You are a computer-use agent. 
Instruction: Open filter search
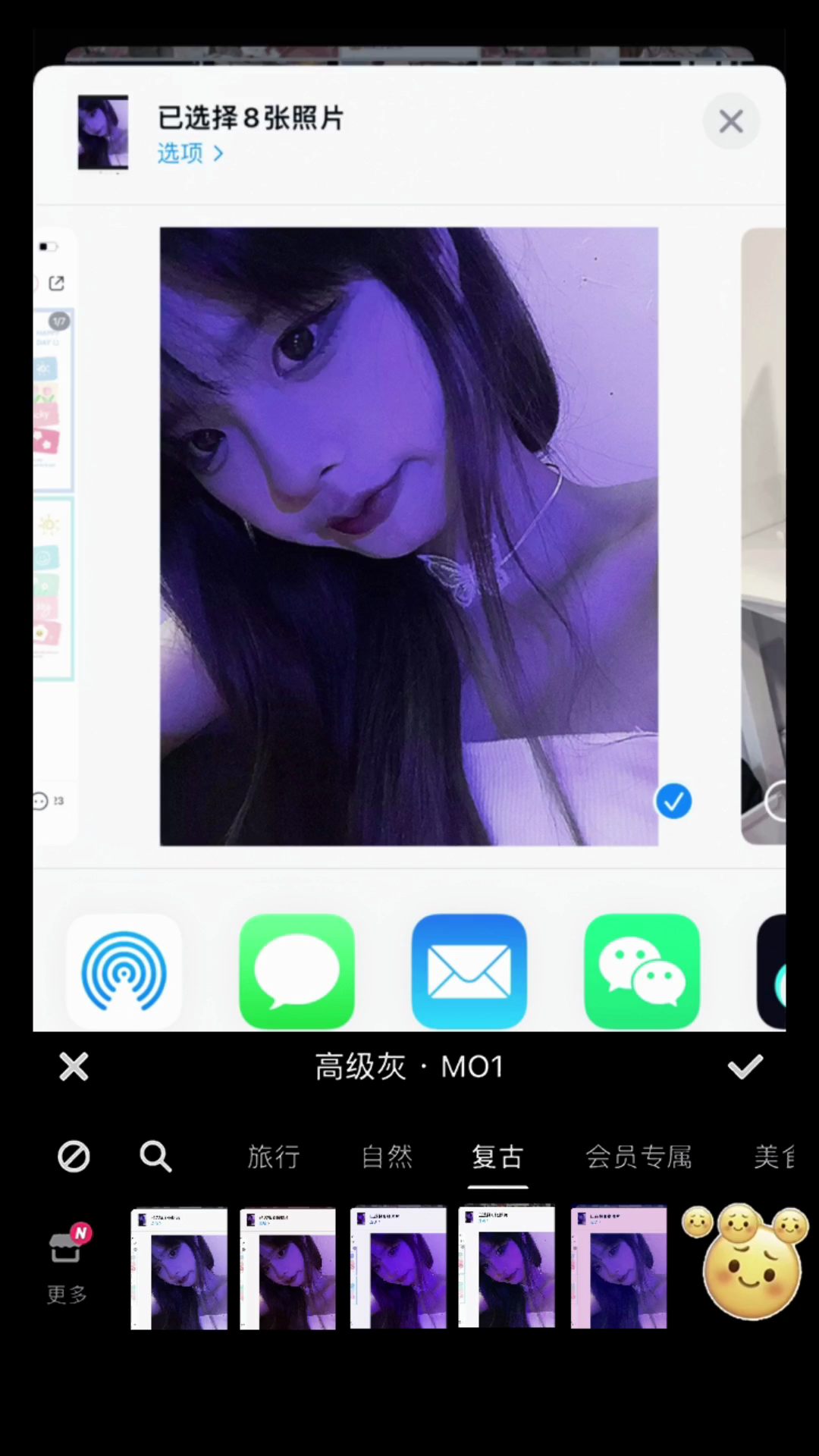click(155, 1156)
